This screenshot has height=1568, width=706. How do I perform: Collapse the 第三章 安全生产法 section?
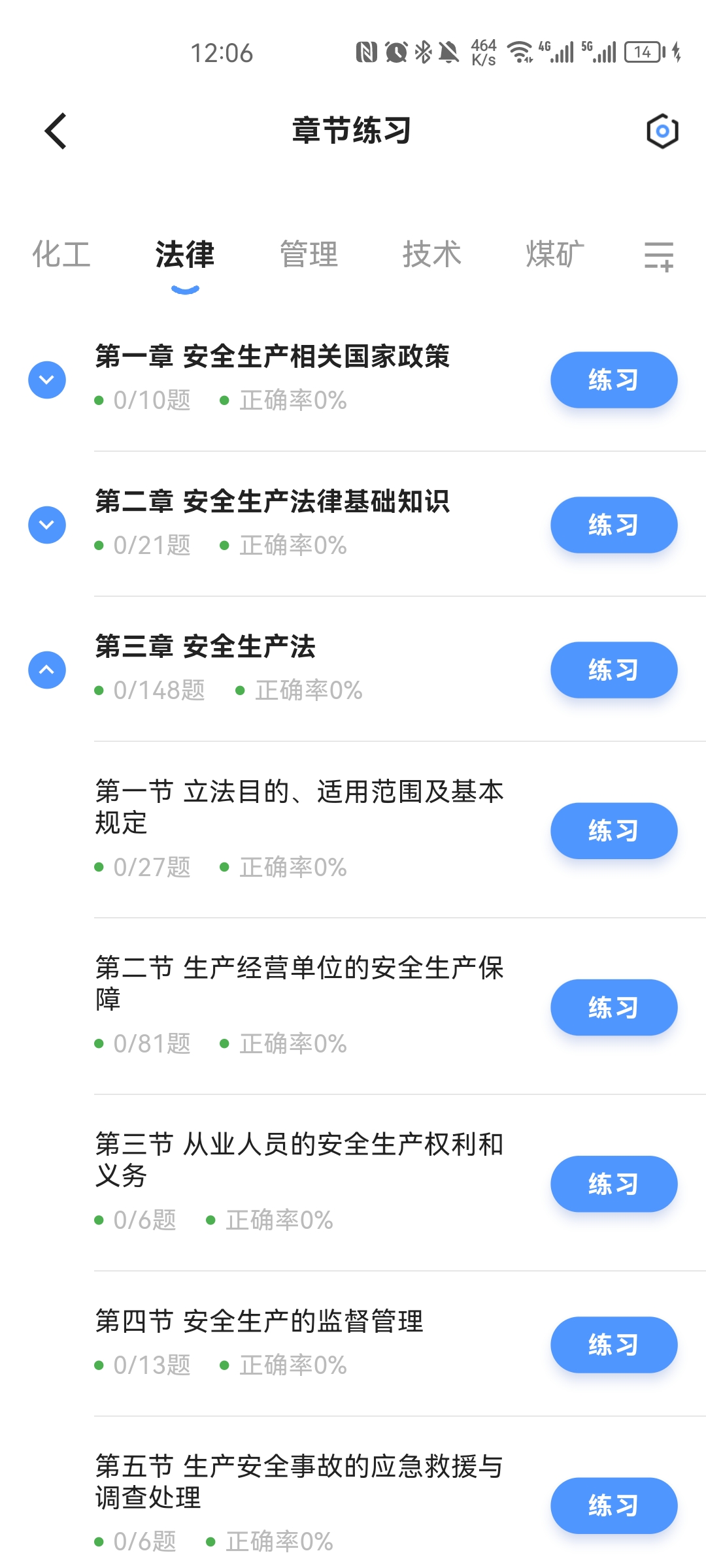tap(45, 670)
